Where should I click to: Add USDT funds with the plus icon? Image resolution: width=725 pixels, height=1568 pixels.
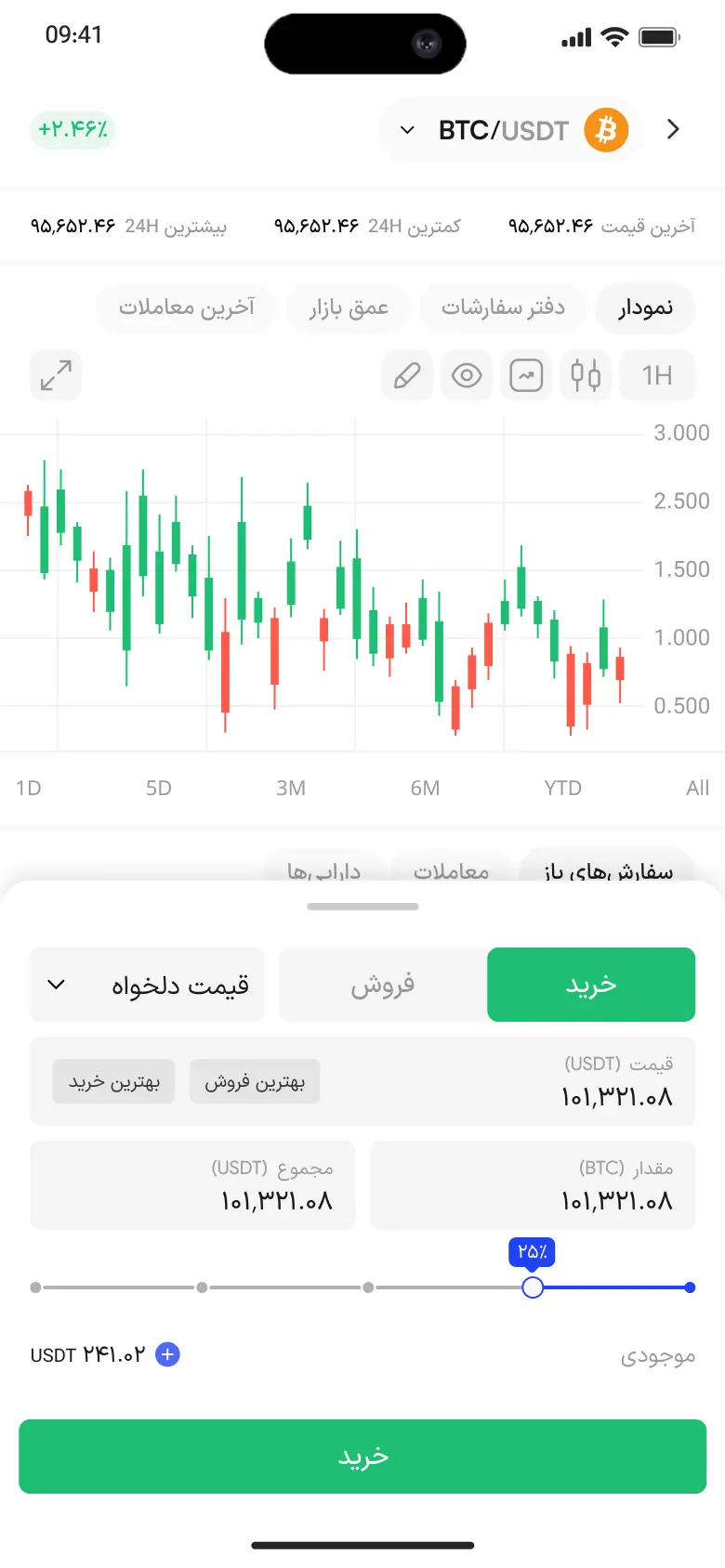point(167,1354)
